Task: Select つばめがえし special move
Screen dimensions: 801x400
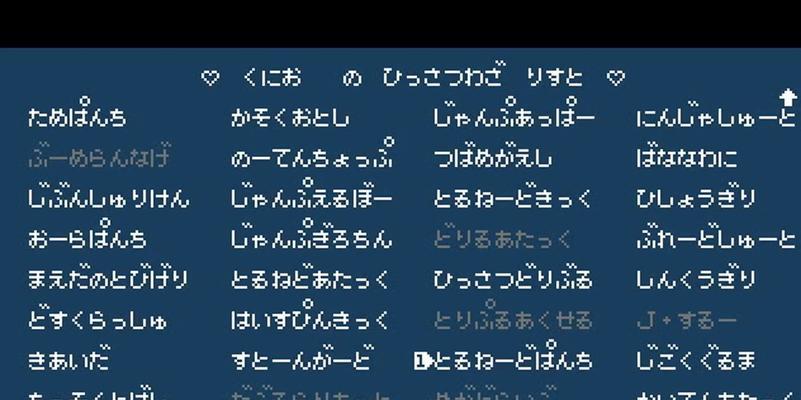Action: pyautogui.click(x=493, y=158)
